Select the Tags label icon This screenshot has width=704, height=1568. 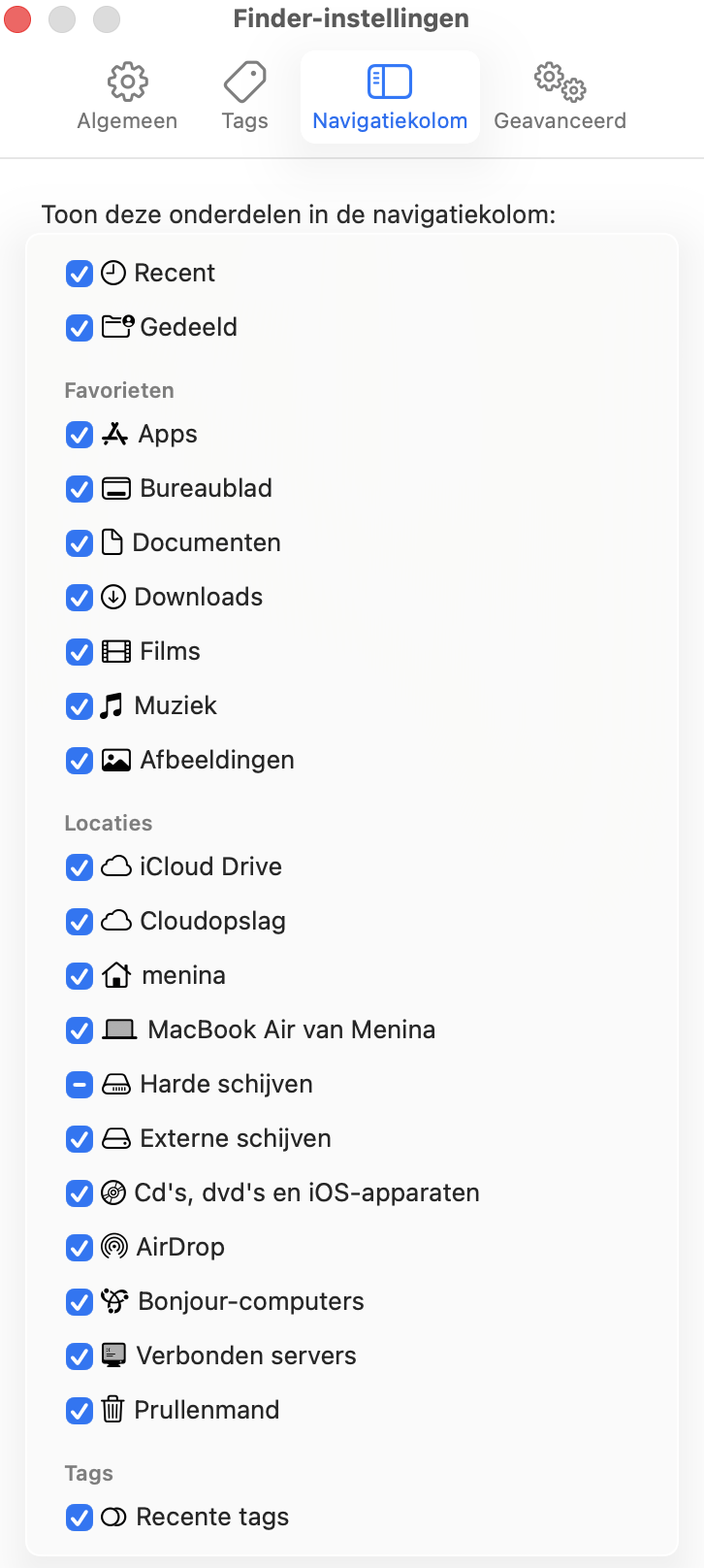click(x=243, y=82)
